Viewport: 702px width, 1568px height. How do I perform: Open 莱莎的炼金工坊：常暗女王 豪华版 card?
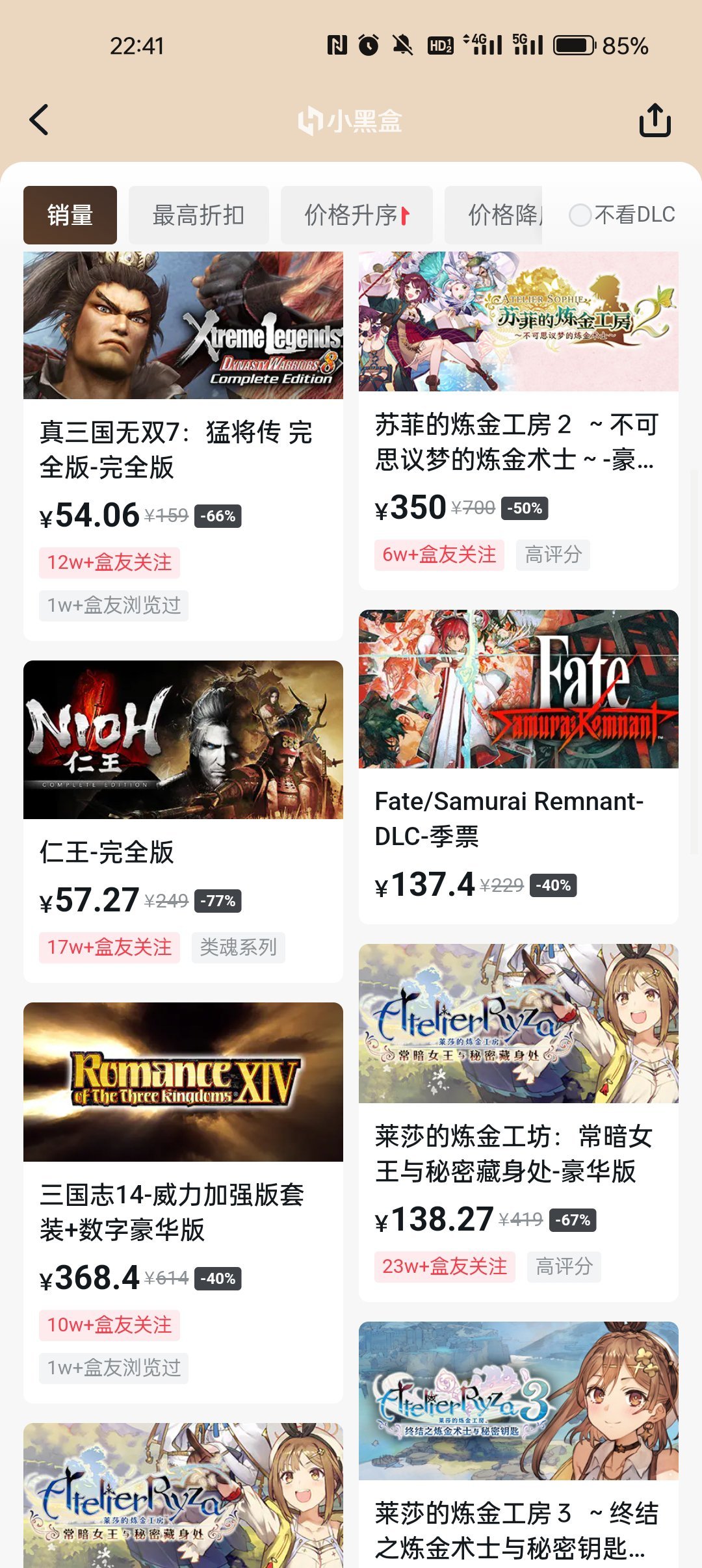tap(518, 1154)
